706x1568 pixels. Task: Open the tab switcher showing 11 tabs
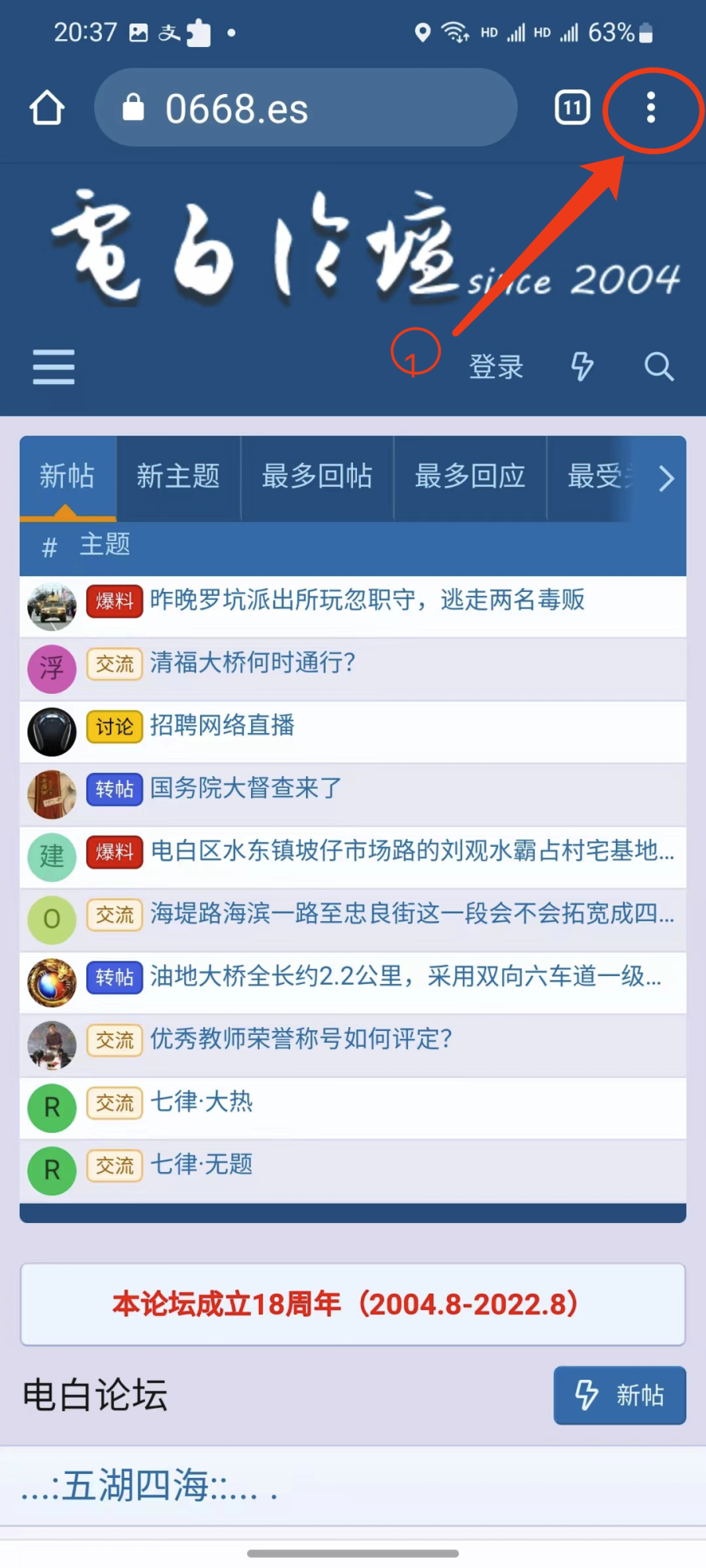(573, 108)
